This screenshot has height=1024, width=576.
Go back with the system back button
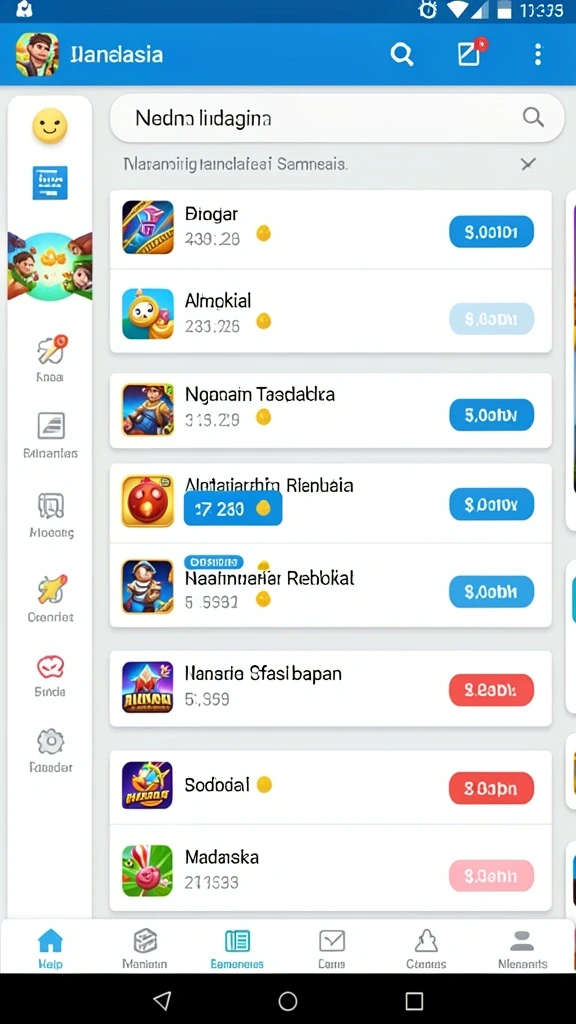(x=162, y=1000)
